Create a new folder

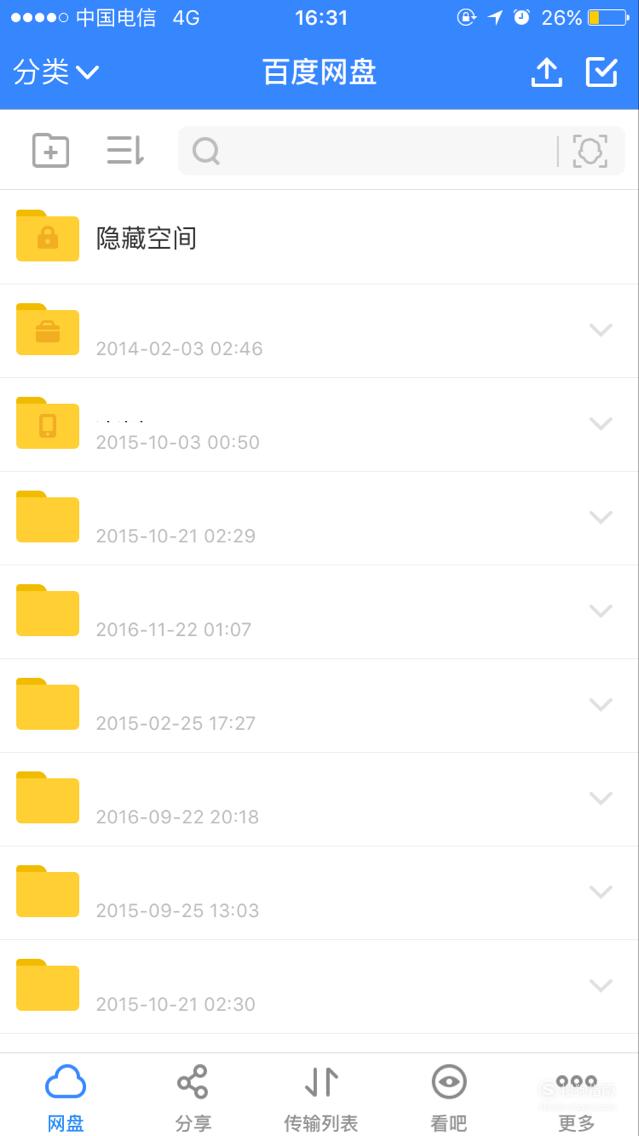coord(51,151)
